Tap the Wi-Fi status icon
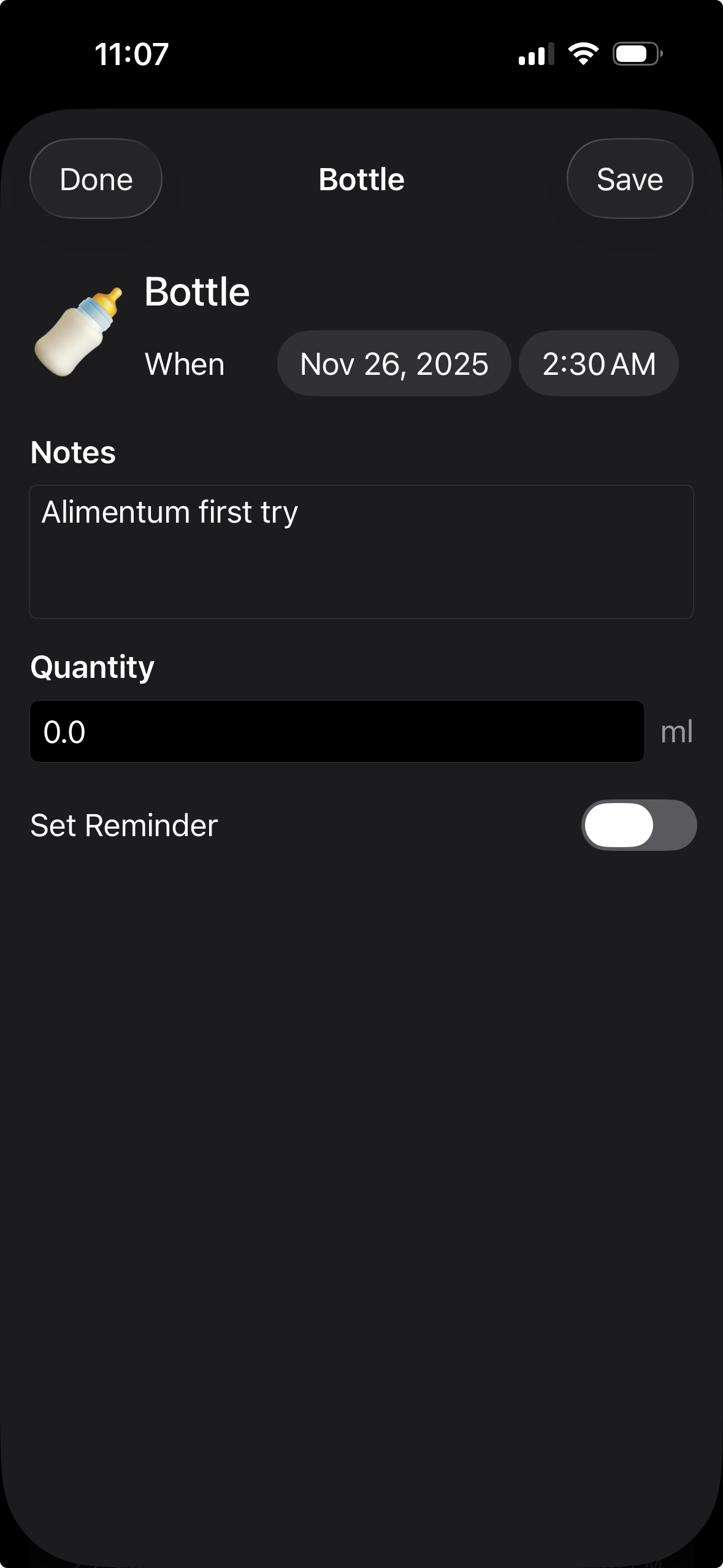Image resolution: width=723 pixels, height=1568 pixels. tap(583, 54)
